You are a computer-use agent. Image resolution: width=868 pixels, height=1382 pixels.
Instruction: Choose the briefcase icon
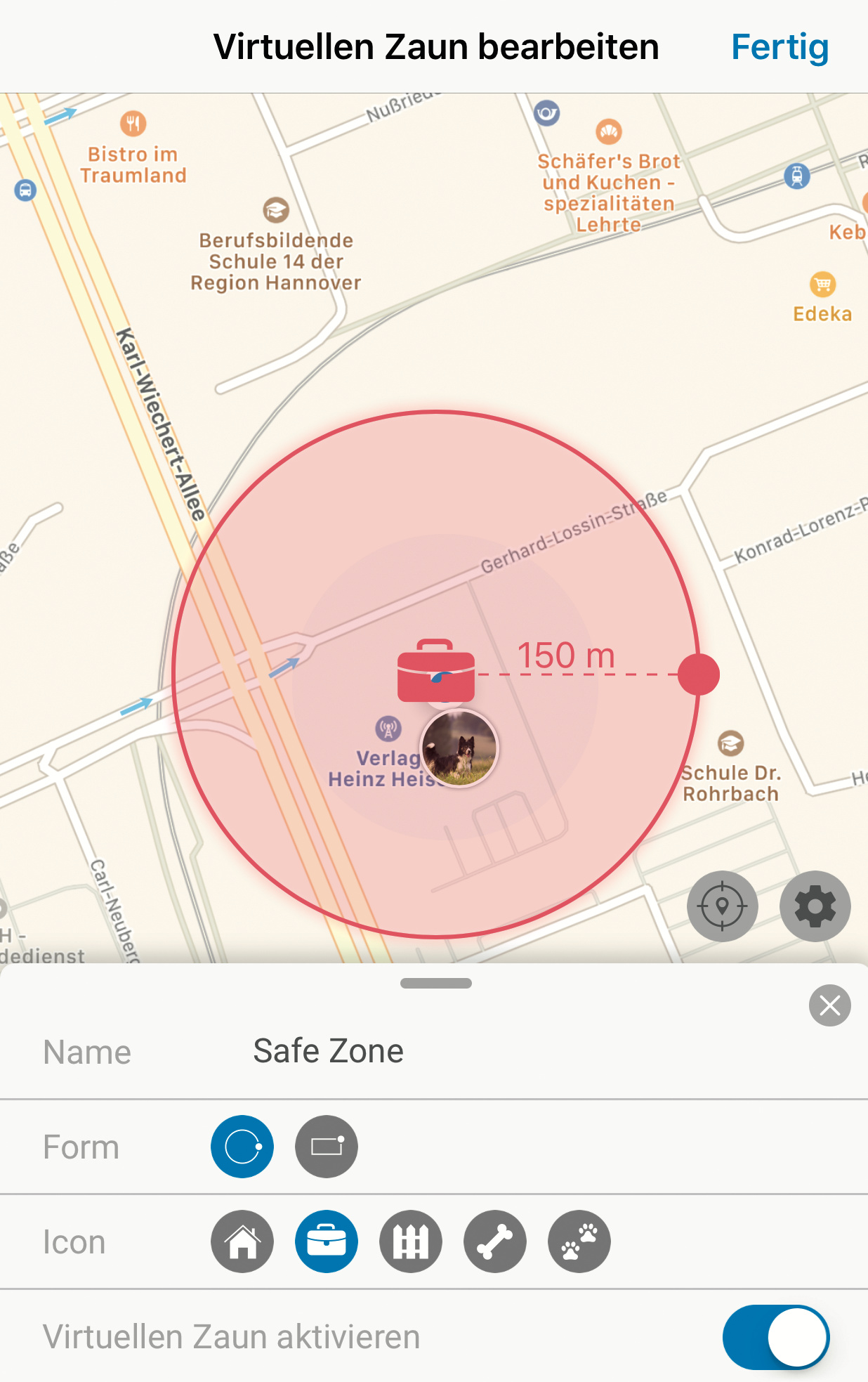pos(327,1241)
